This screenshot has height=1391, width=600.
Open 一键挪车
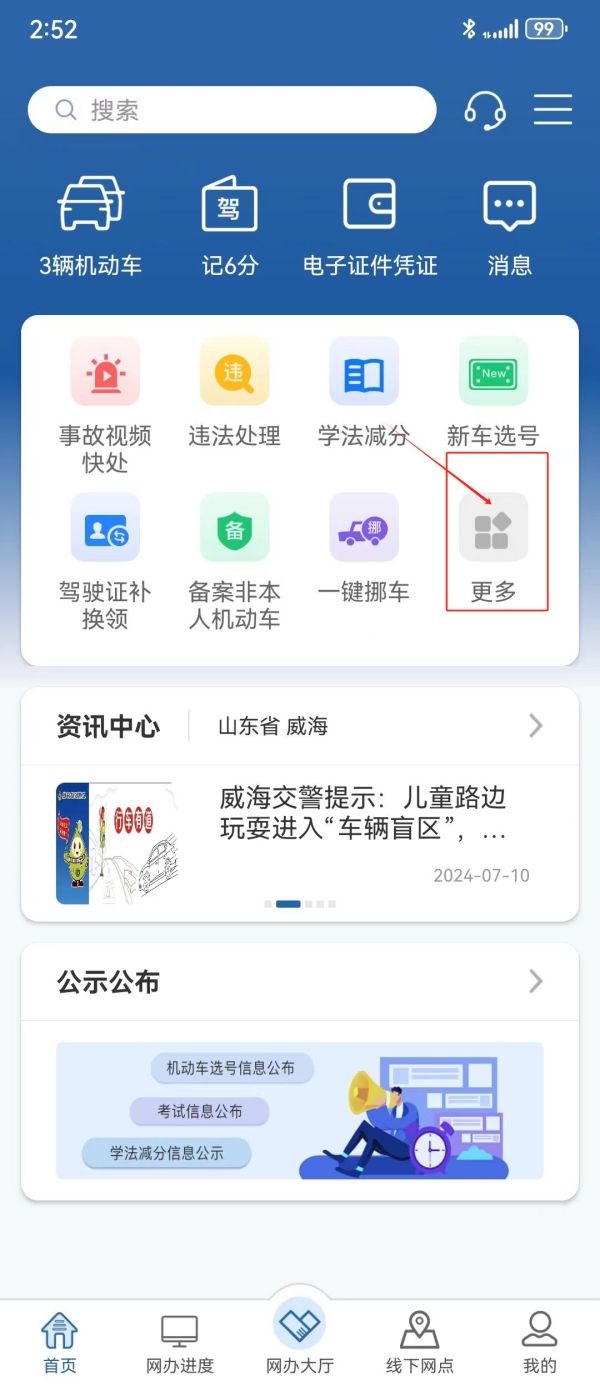click(364, 547)
